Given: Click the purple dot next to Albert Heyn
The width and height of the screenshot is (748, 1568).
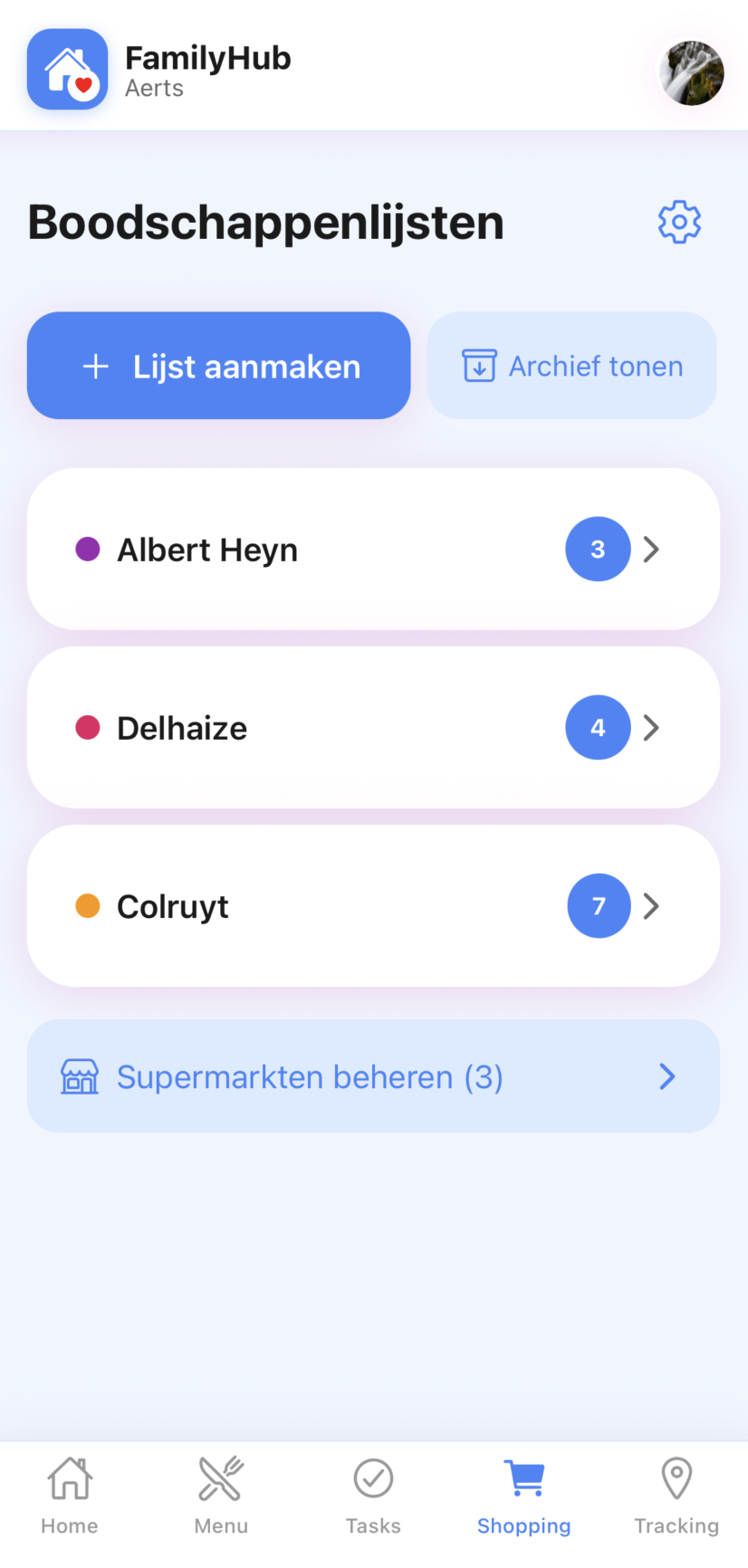Looking at the screenshot, I should pyautogui.click(x=88, y=550).
